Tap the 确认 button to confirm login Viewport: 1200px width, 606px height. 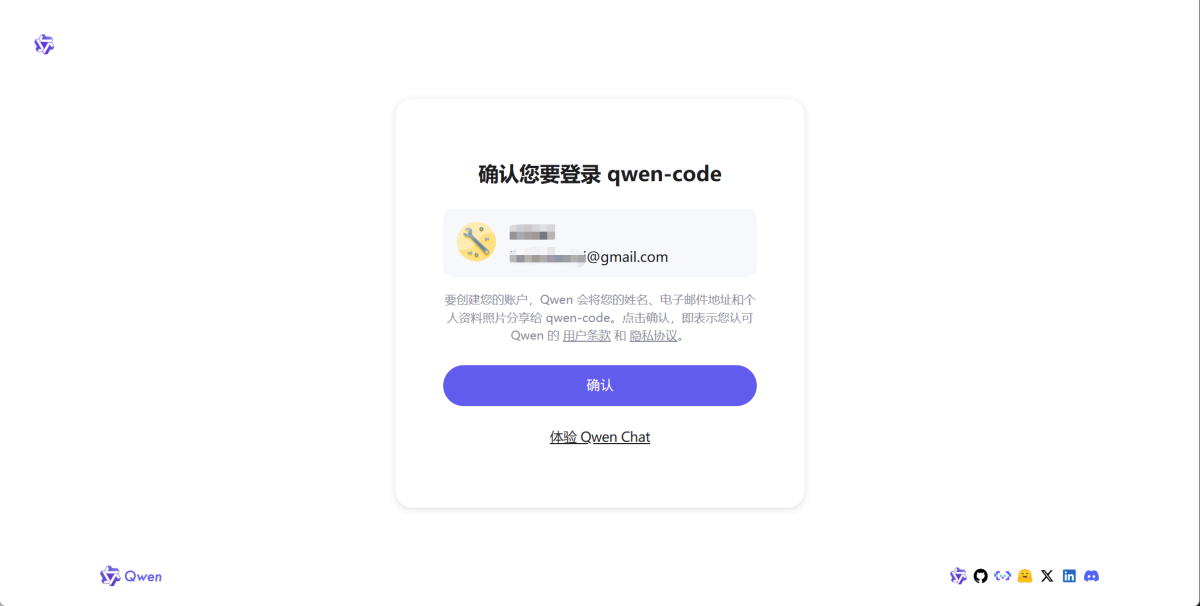(x=599, y=385)
